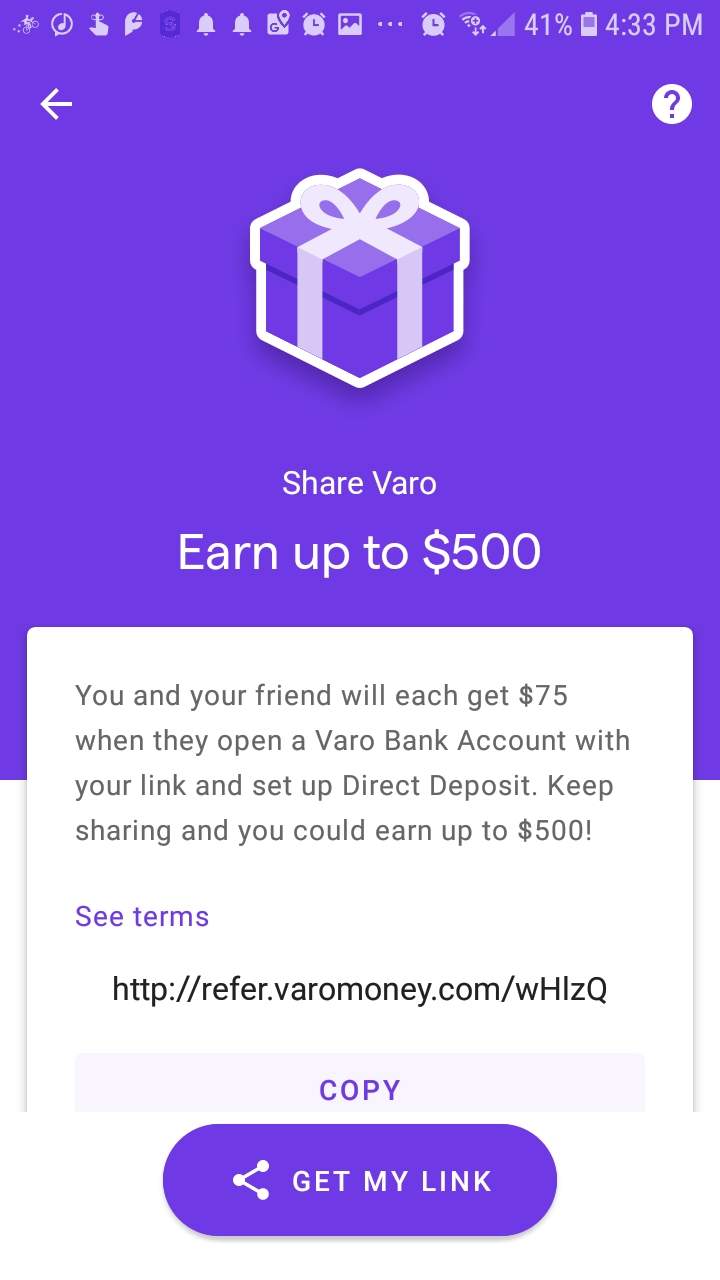Open the See terms link
The width and height of the screenshot is (720, 1280).
(142, 916)
